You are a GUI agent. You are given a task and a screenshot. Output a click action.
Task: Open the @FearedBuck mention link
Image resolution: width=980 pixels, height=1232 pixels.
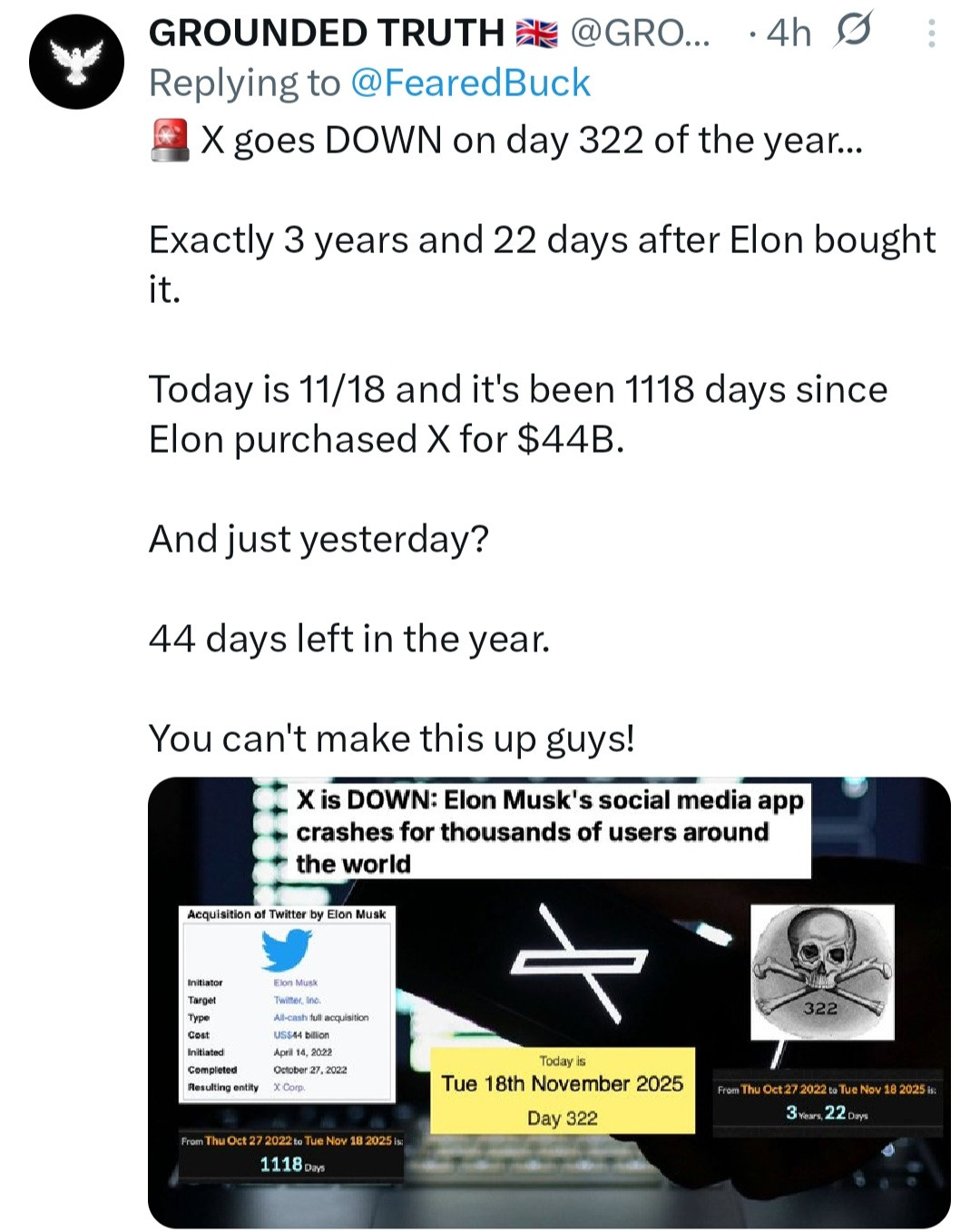(x=469, y=83)
